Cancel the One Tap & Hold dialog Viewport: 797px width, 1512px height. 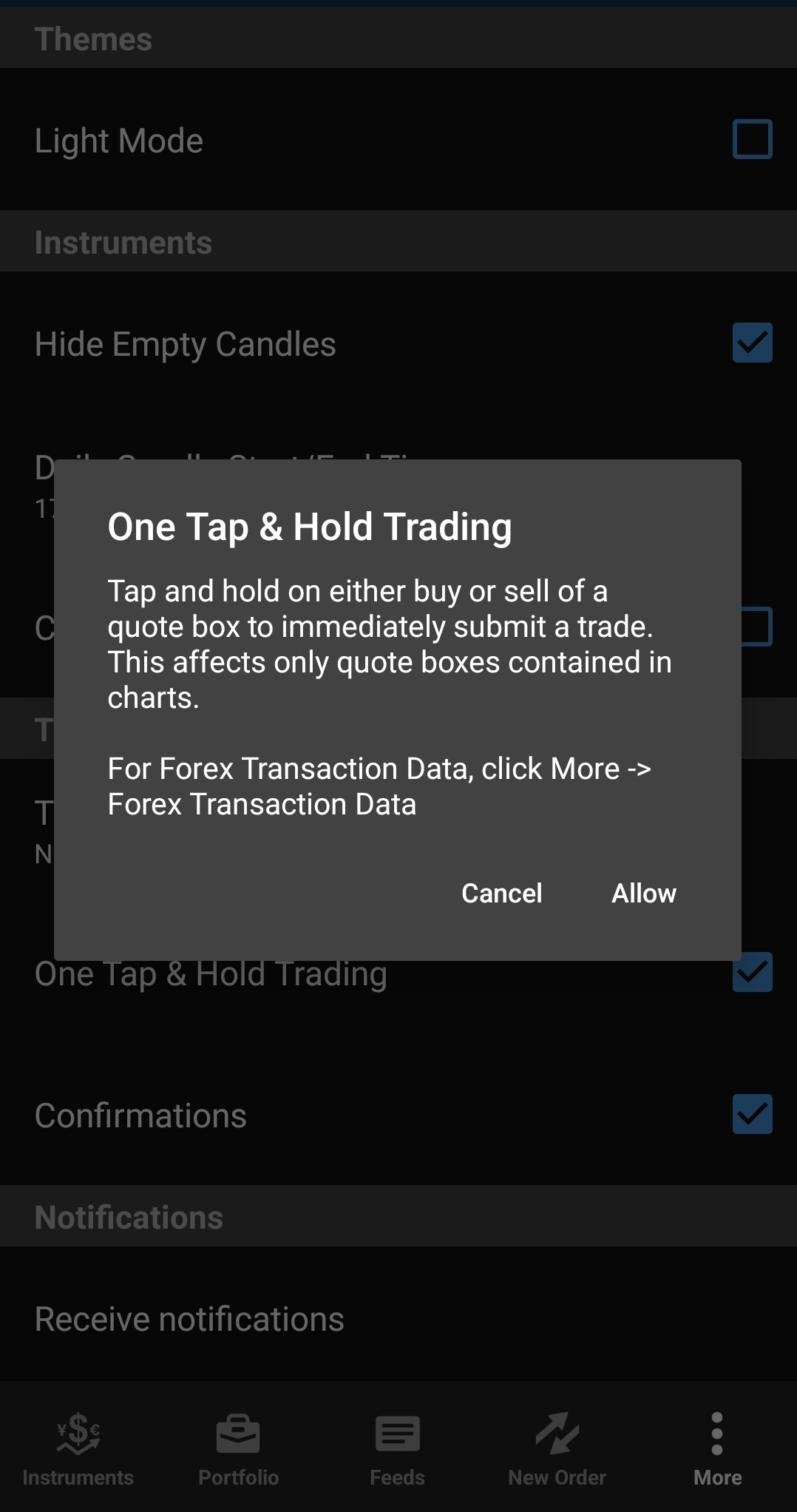tap(501, 893)
